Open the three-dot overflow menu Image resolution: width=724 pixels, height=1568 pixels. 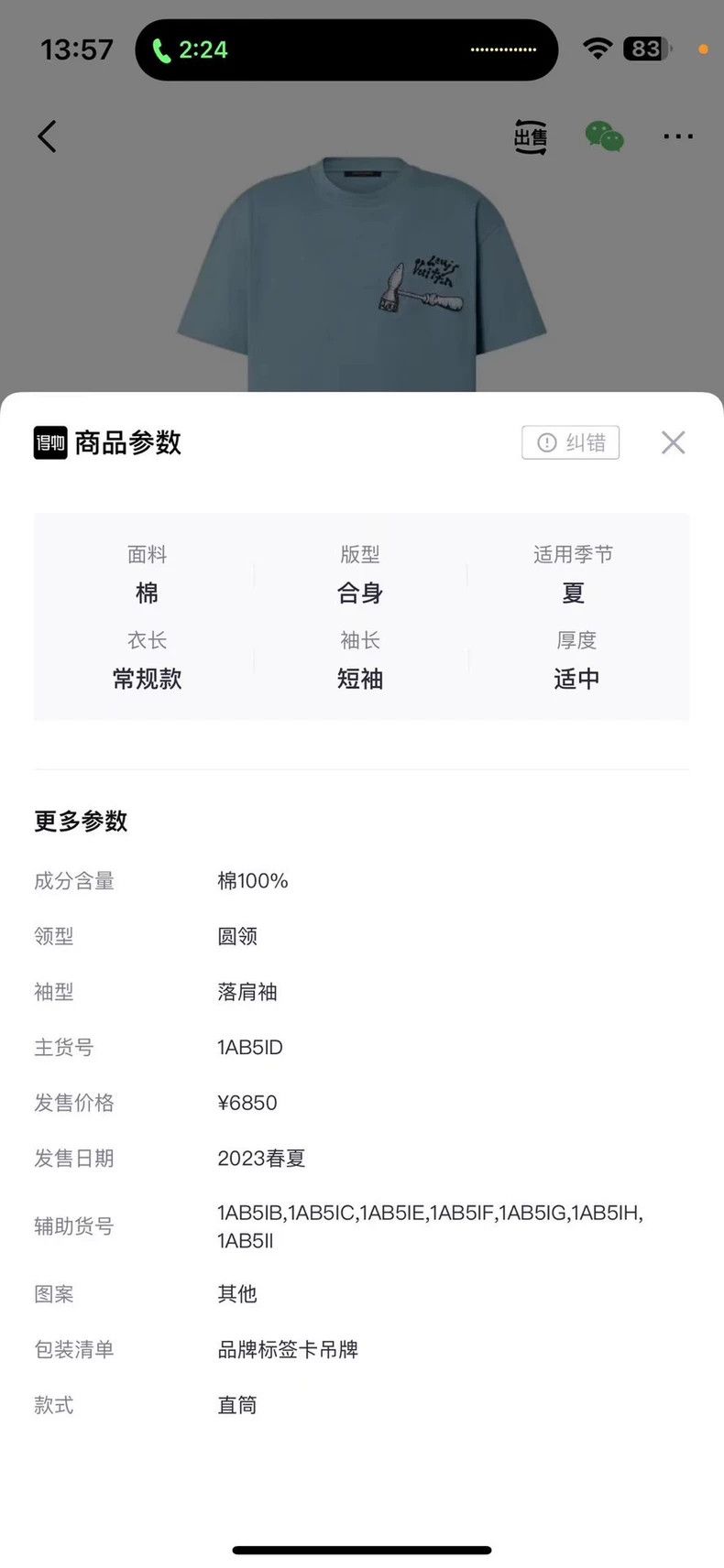tap(678, 136)
